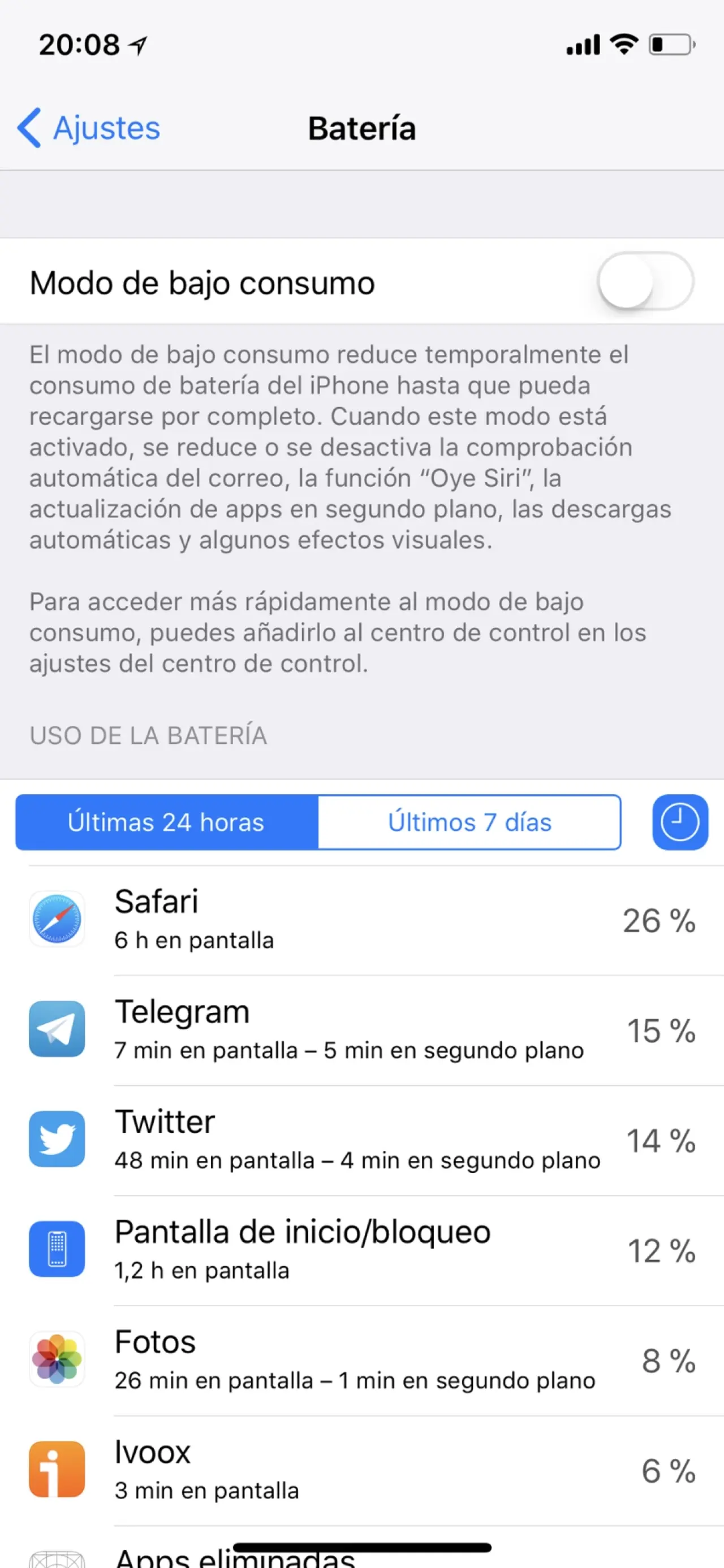Enable Modo de bajo consumo
This screenshot has height=1568, width=724.
tap(645, 282)
